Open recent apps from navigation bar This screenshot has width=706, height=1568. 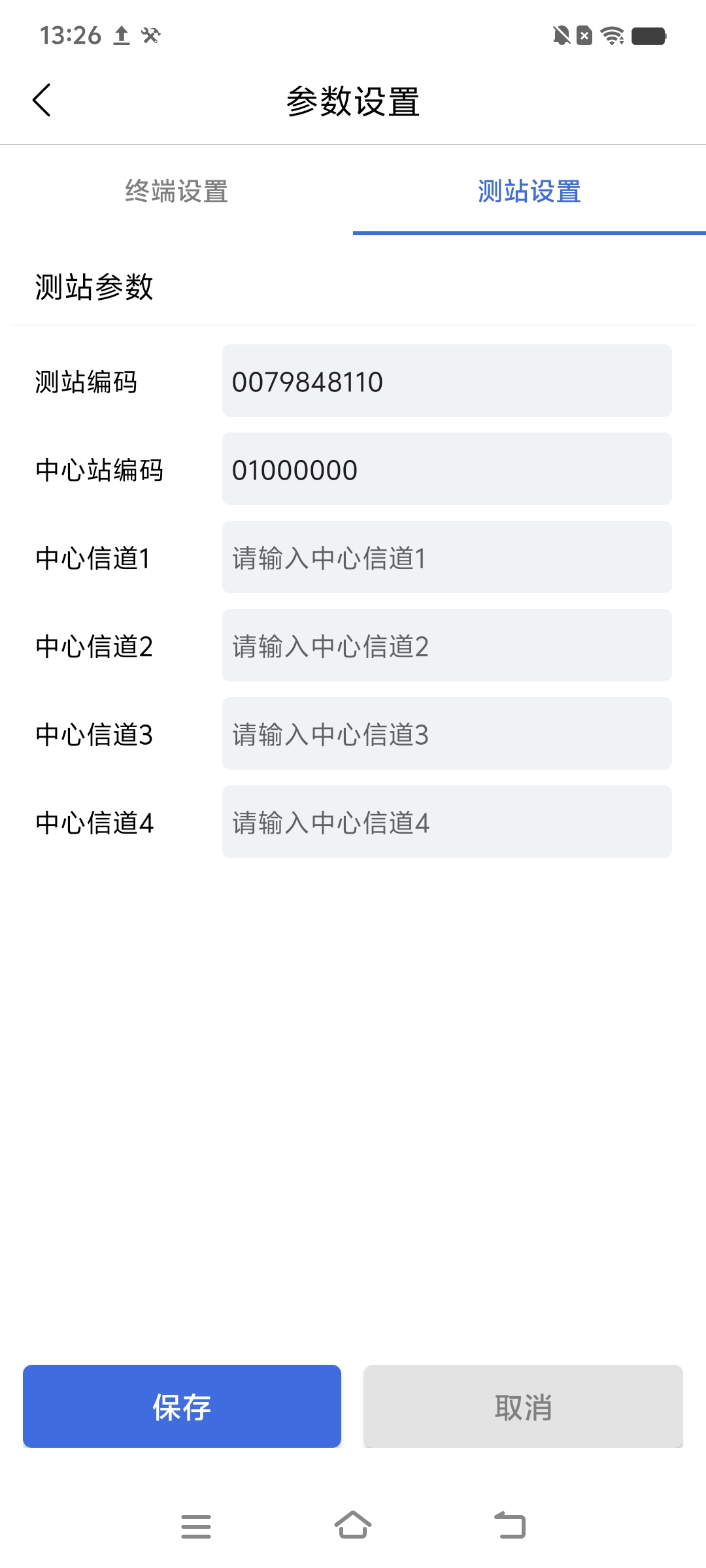[196, 1526]
